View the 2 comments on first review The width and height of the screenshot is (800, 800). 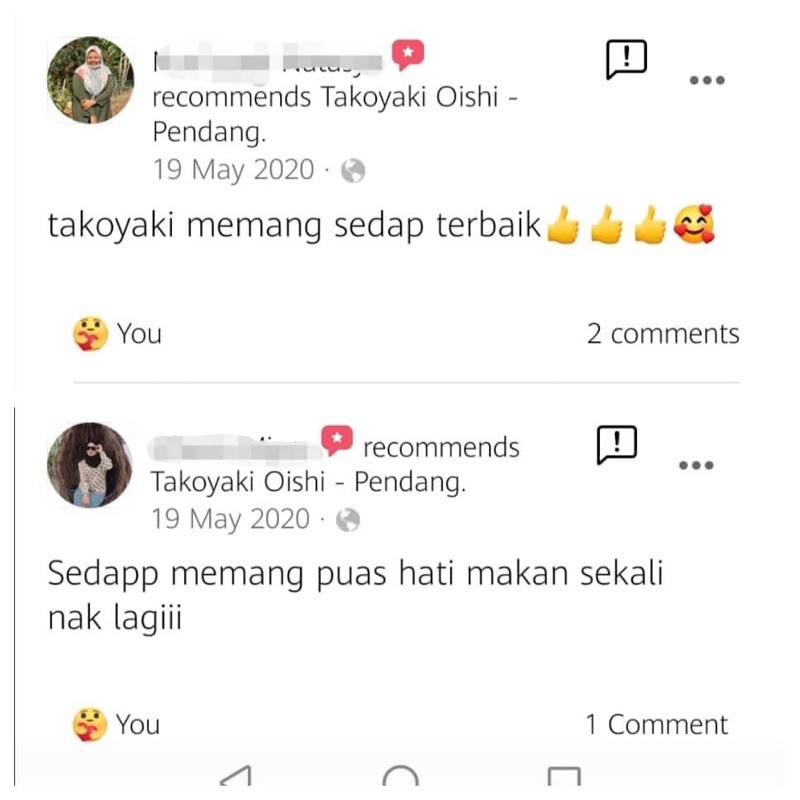[x=663, y=334]
